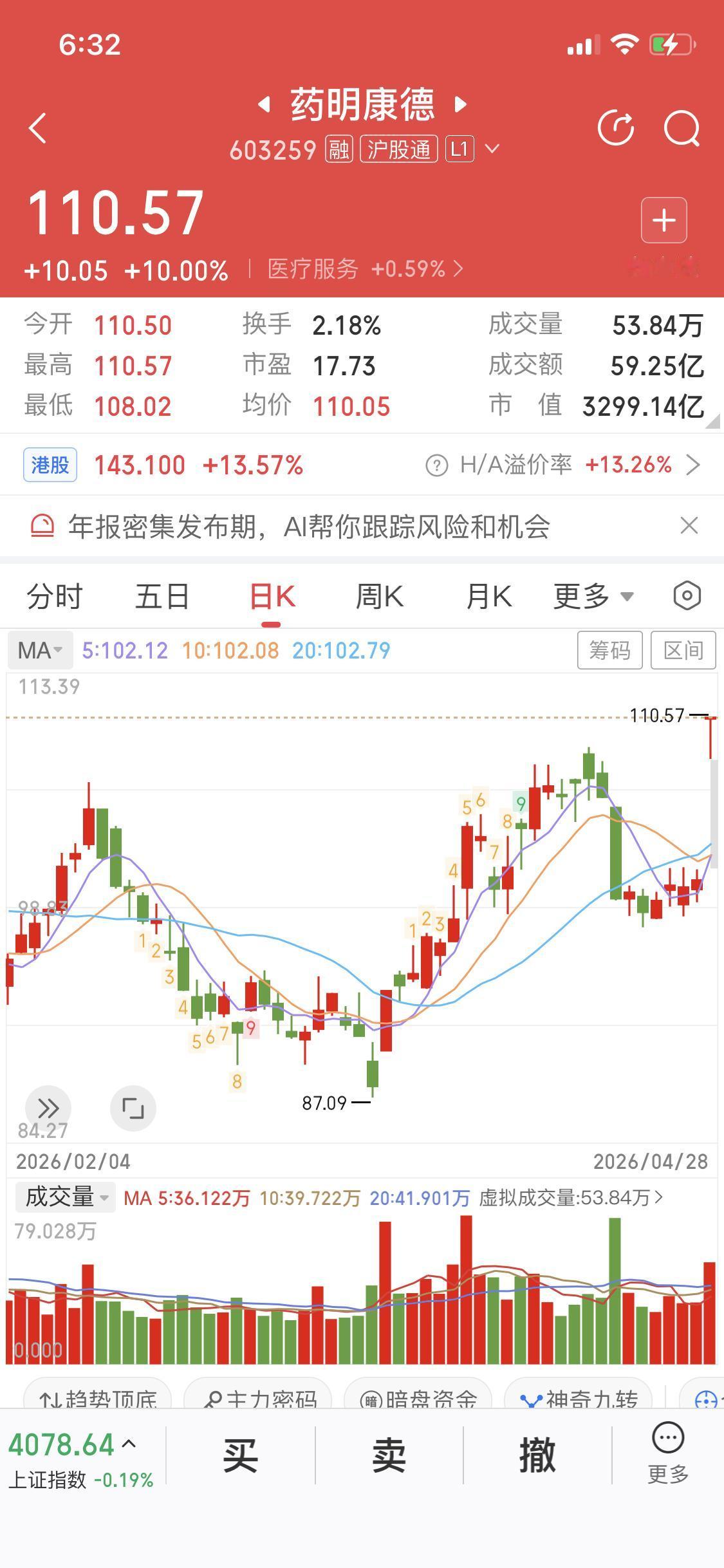Toggle fullscreen chart mode with expand icon
Image resolution: width=724 pixels, height=1568 pixels.
pyautogui.click(x=133, y=1108)
